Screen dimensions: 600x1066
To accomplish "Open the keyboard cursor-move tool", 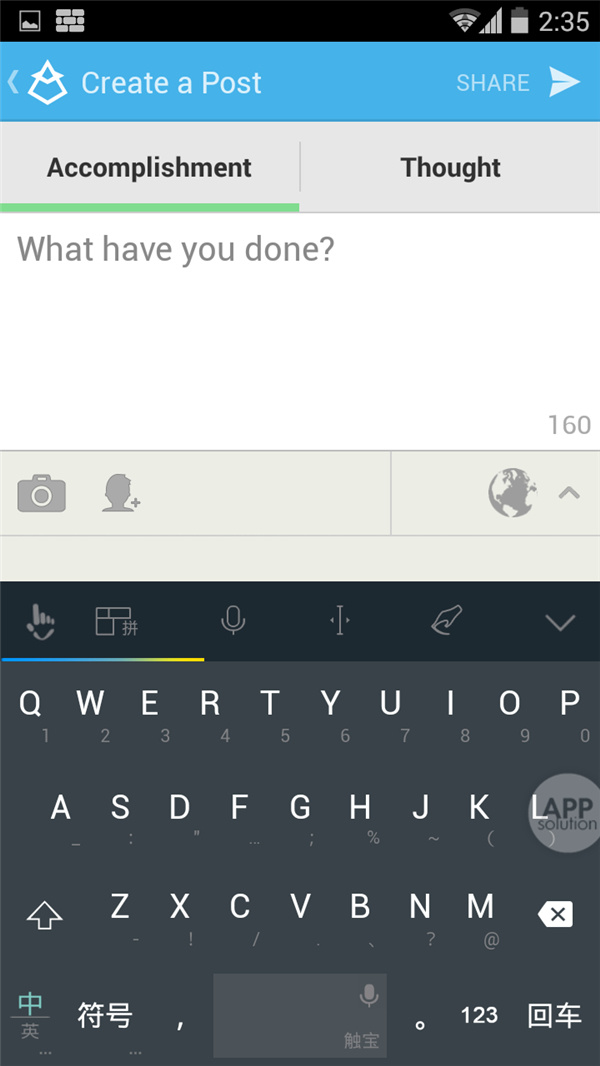I will coord(340,622).
